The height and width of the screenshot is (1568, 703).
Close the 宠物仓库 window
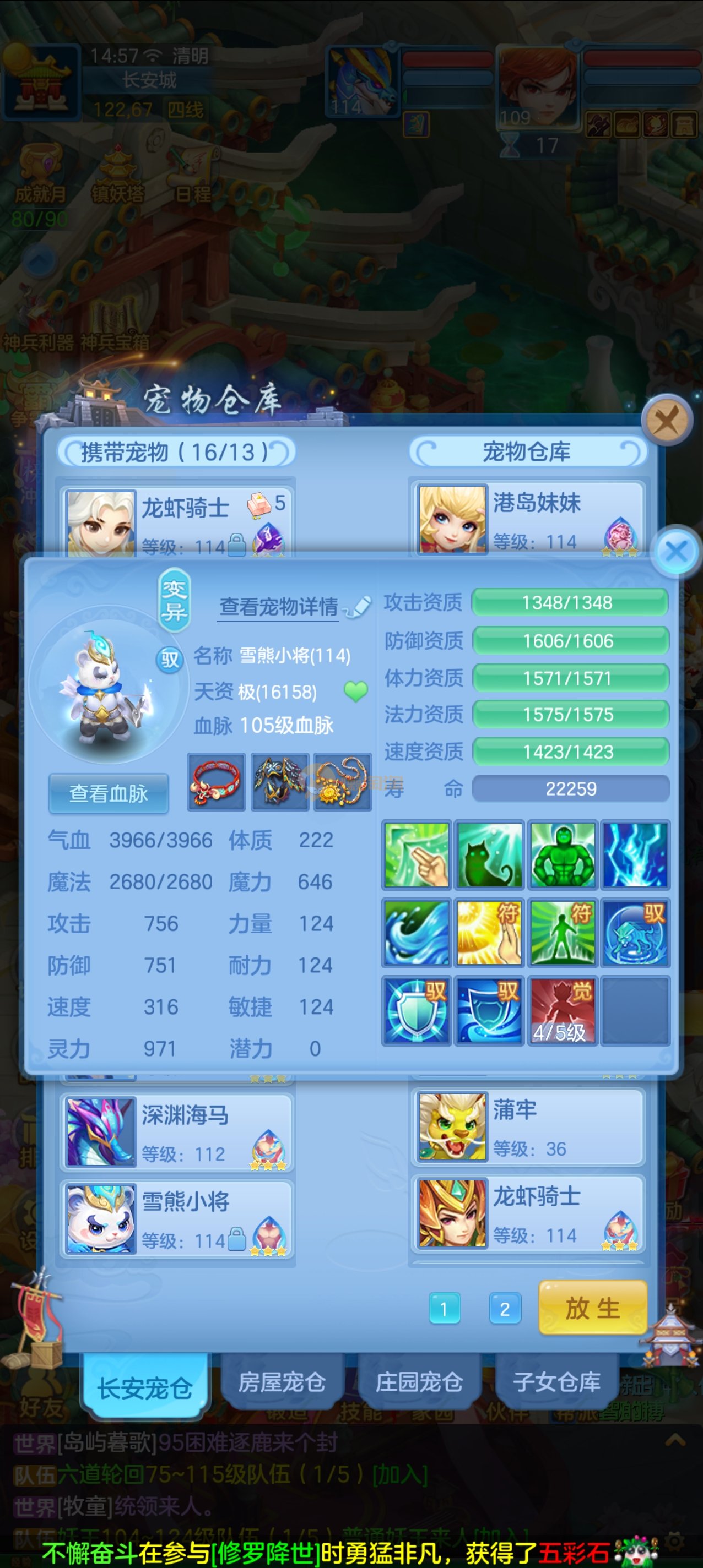pos(667,420)
